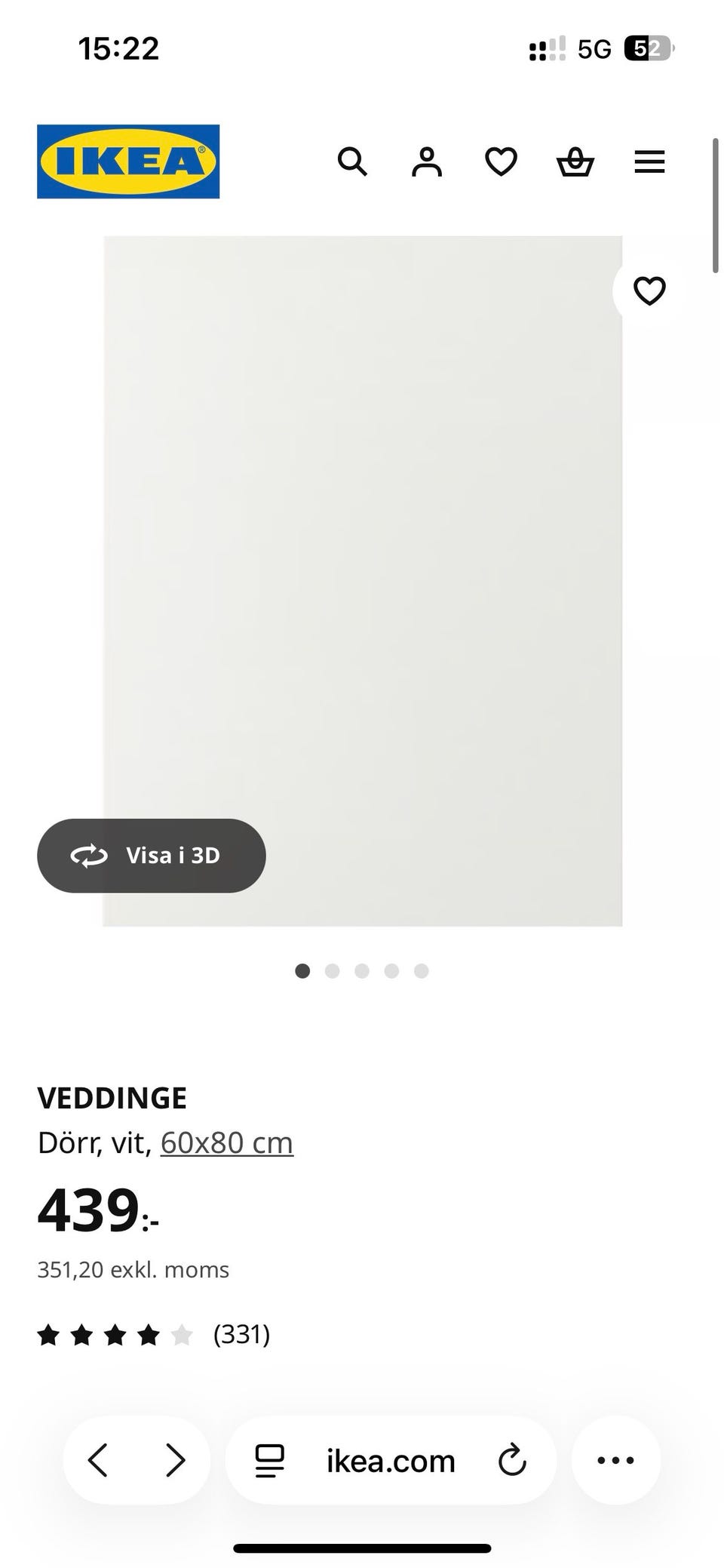Image resolution: width=724 pixels, height=1568 pixels.
Task: Open the hamburger menu
Action: pyautogui.click(x=649, y=161)
